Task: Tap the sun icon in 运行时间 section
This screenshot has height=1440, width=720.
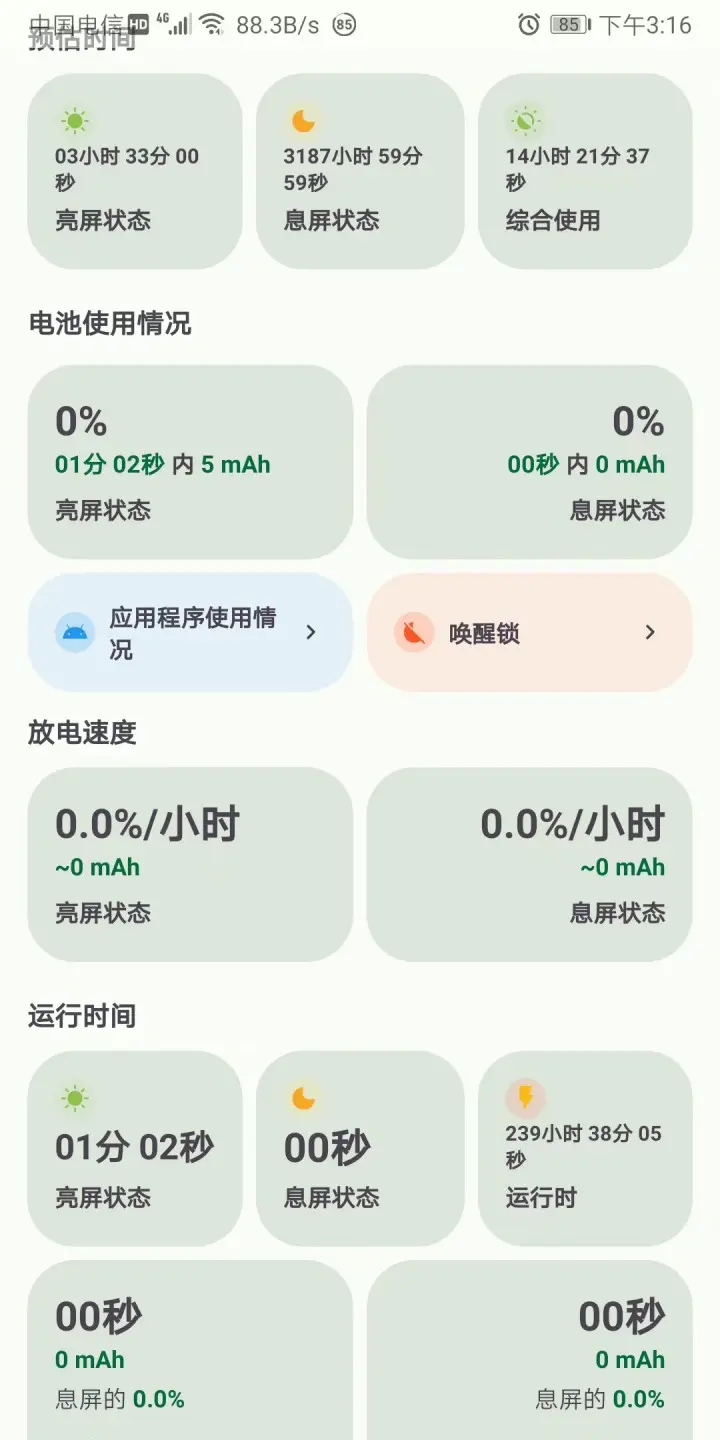Action: tap(72, 1097)
